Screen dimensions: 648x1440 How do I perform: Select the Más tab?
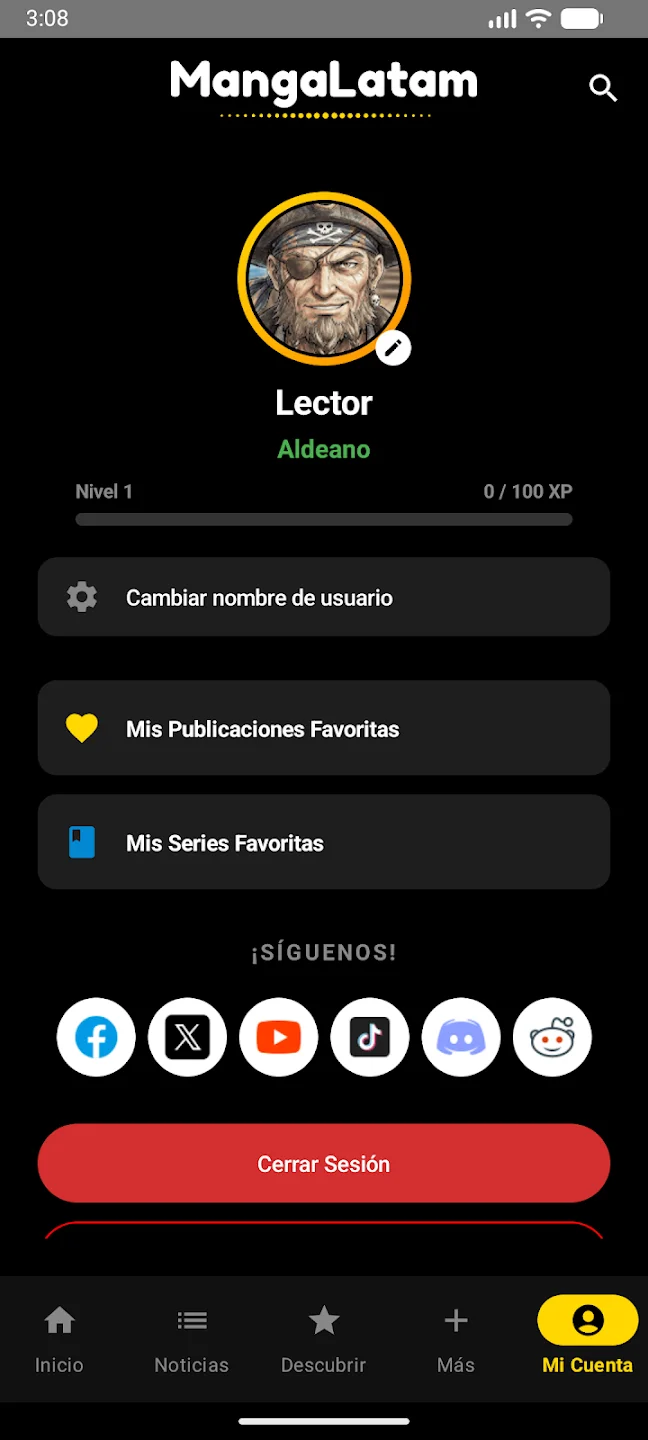tap(456, 1338)
